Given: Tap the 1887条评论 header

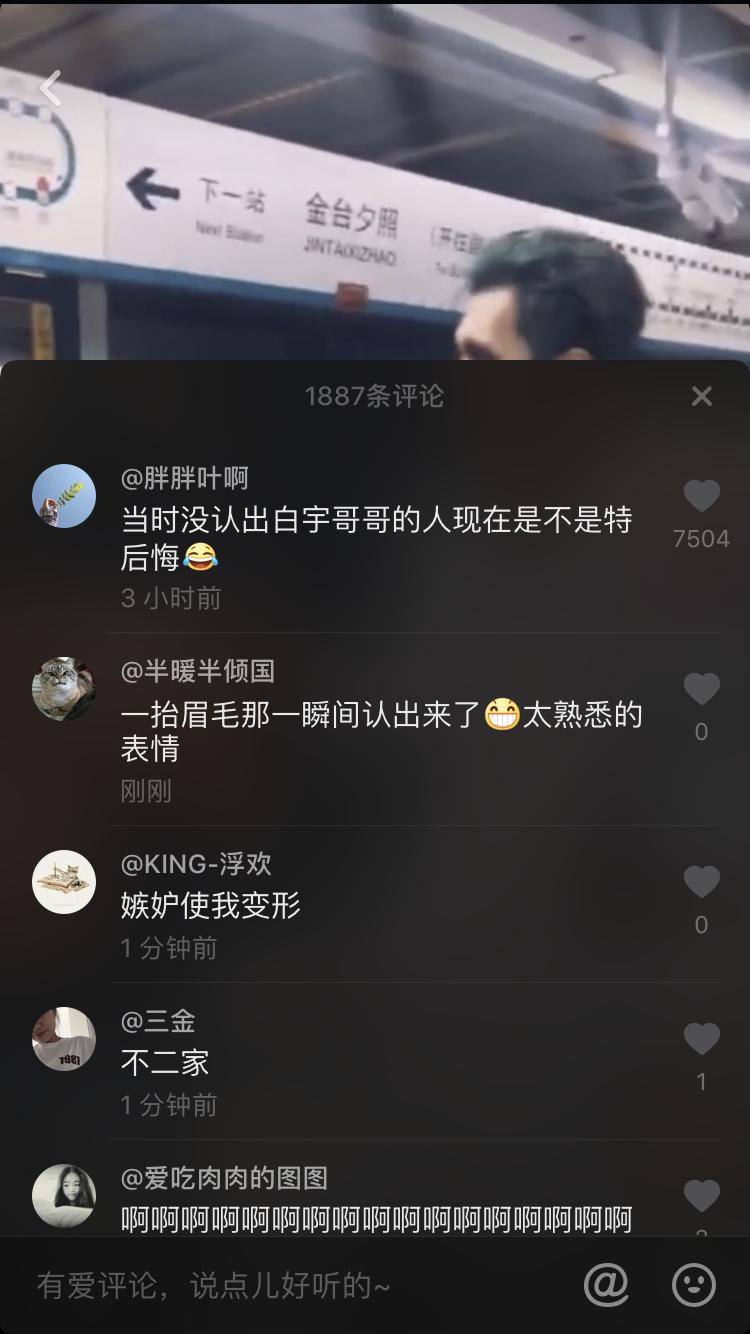Looking at the screenshot, I should pyautogui.click(x=375, y=397).
